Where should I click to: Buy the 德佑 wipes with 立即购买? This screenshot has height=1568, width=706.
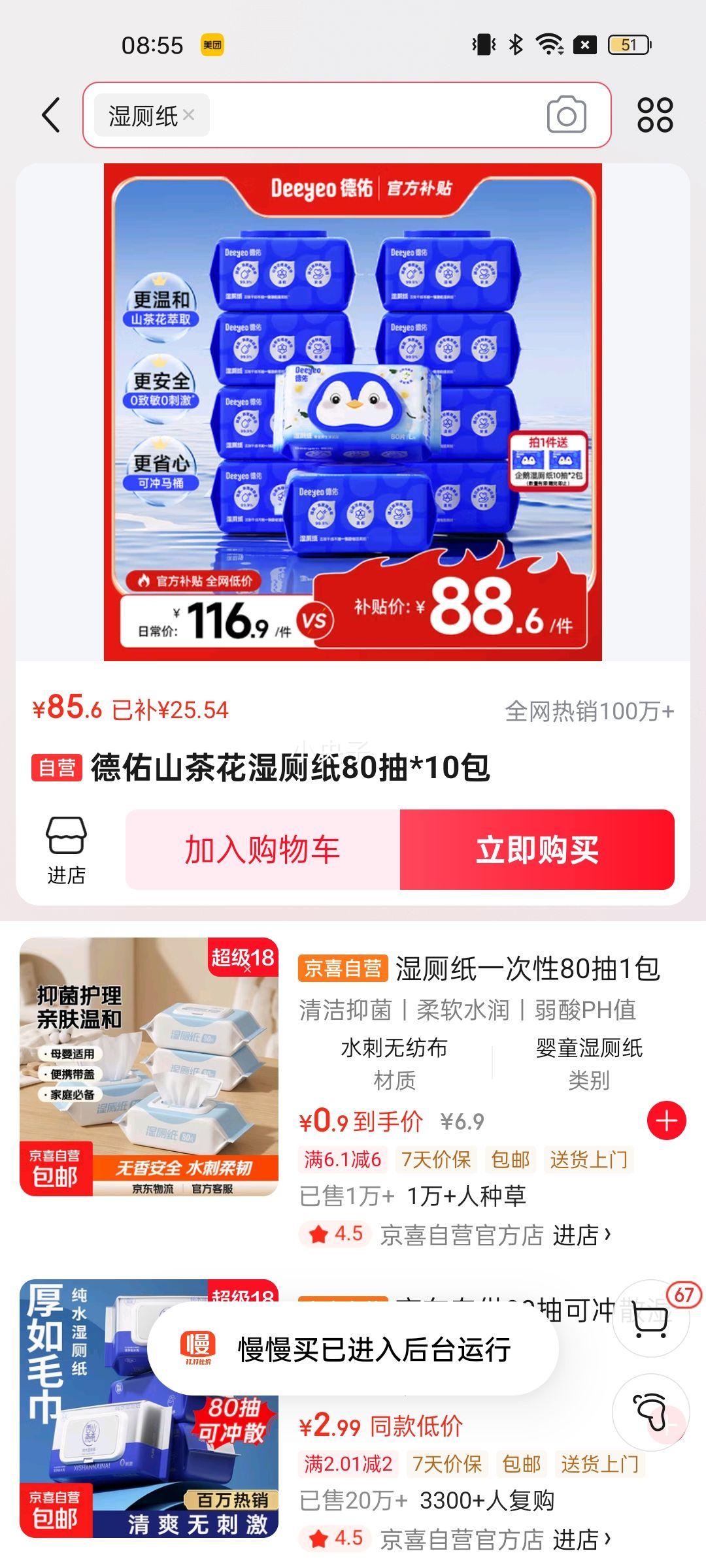(537, 849)
